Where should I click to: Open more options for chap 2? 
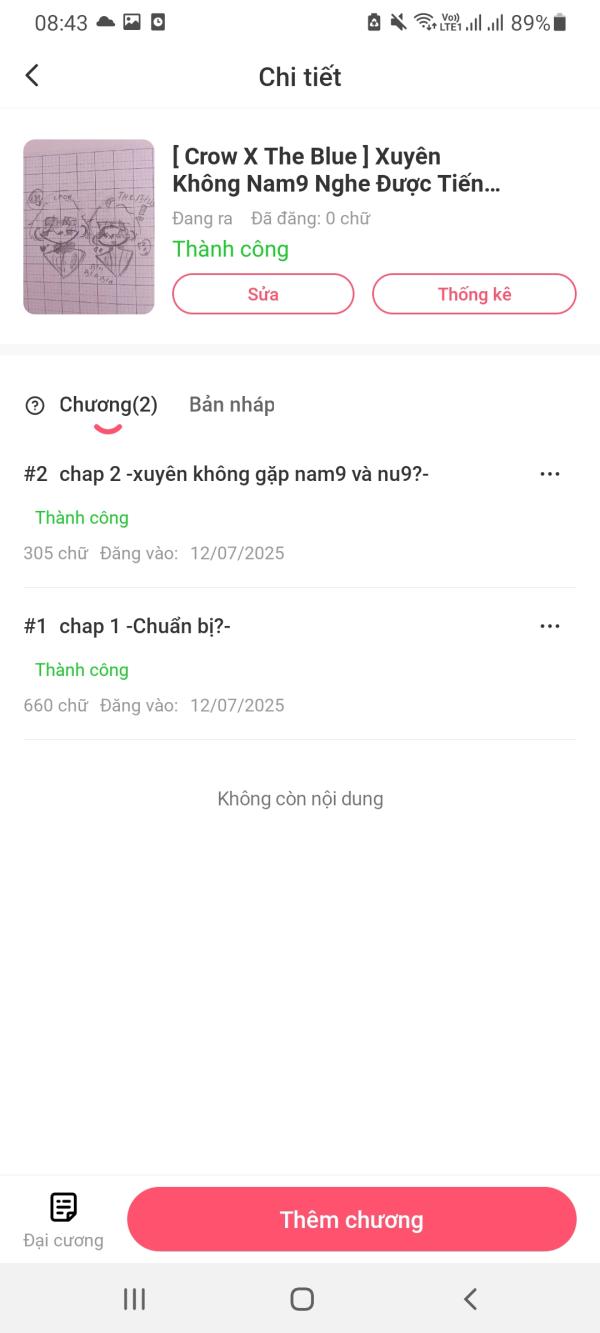[549, 474]
